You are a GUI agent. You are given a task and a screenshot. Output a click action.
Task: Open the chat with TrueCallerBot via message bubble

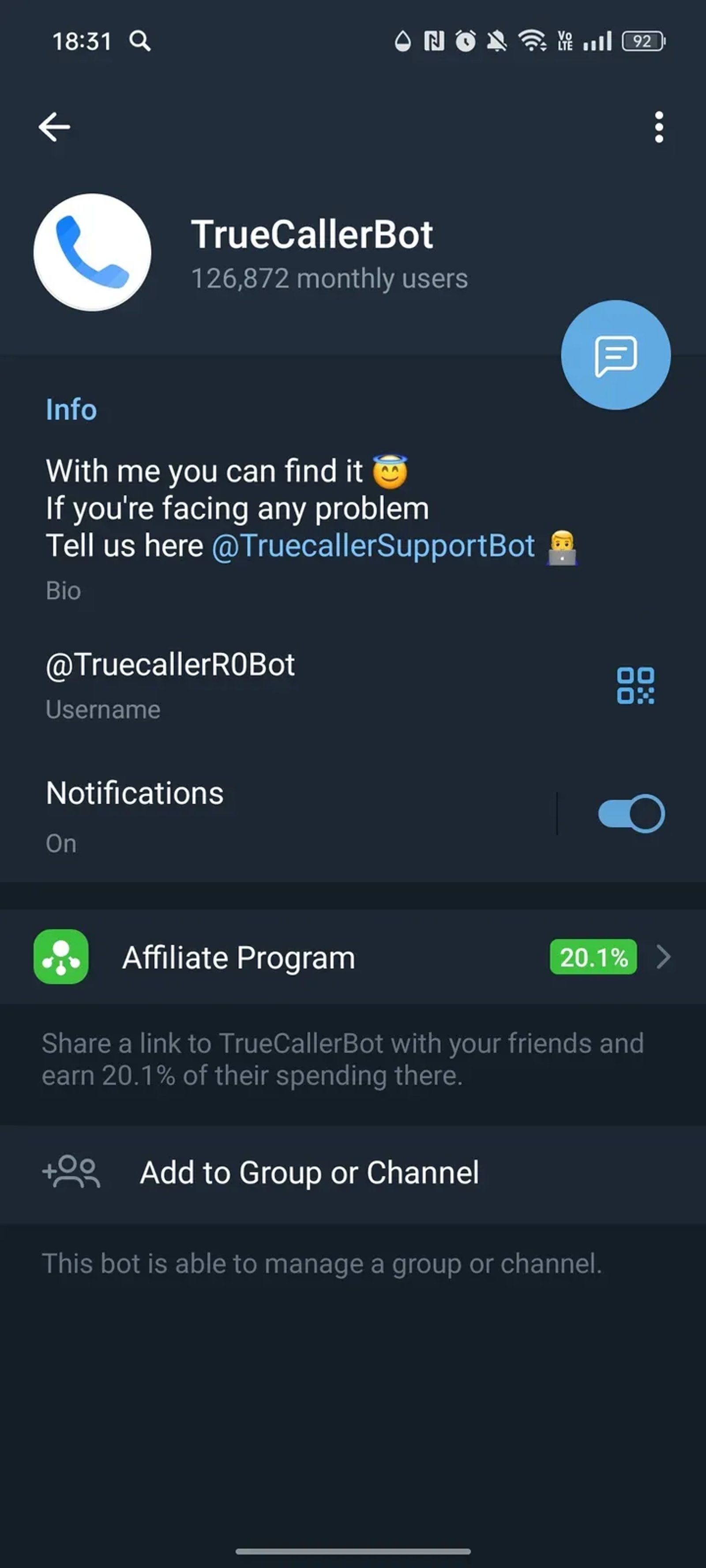point(616,355)
